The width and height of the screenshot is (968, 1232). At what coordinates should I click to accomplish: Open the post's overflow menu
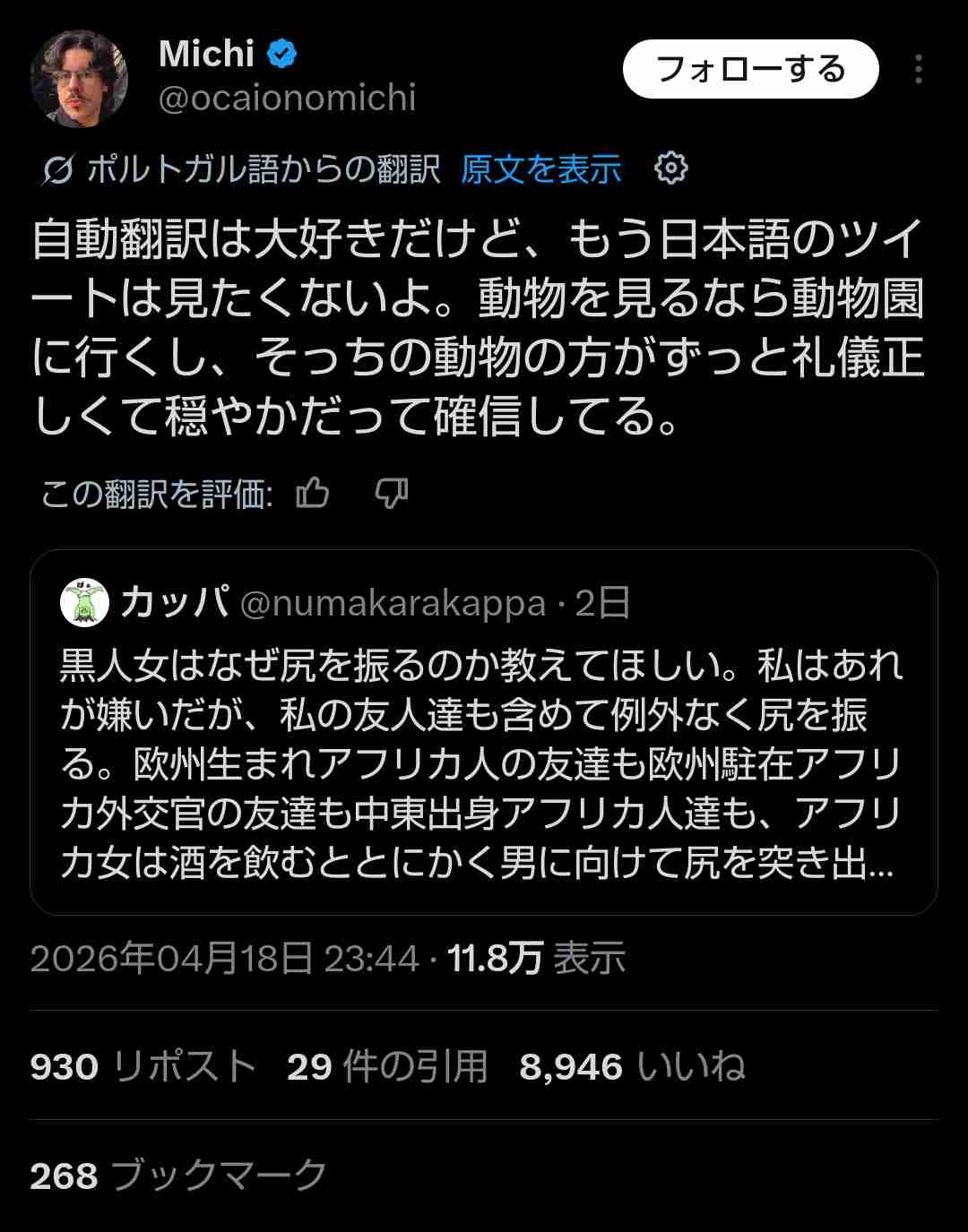pos(919,70)
